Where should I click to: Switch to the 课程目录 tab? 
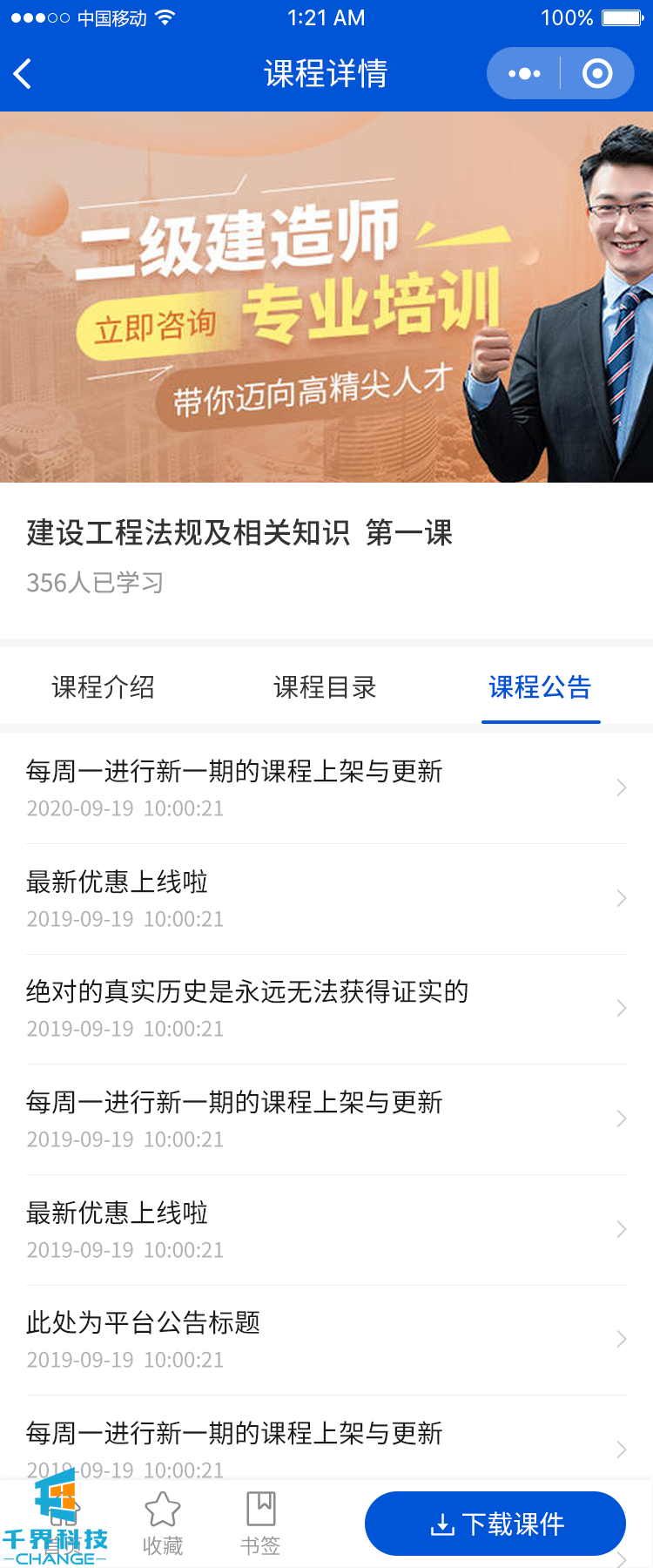(x=325, y=687)
